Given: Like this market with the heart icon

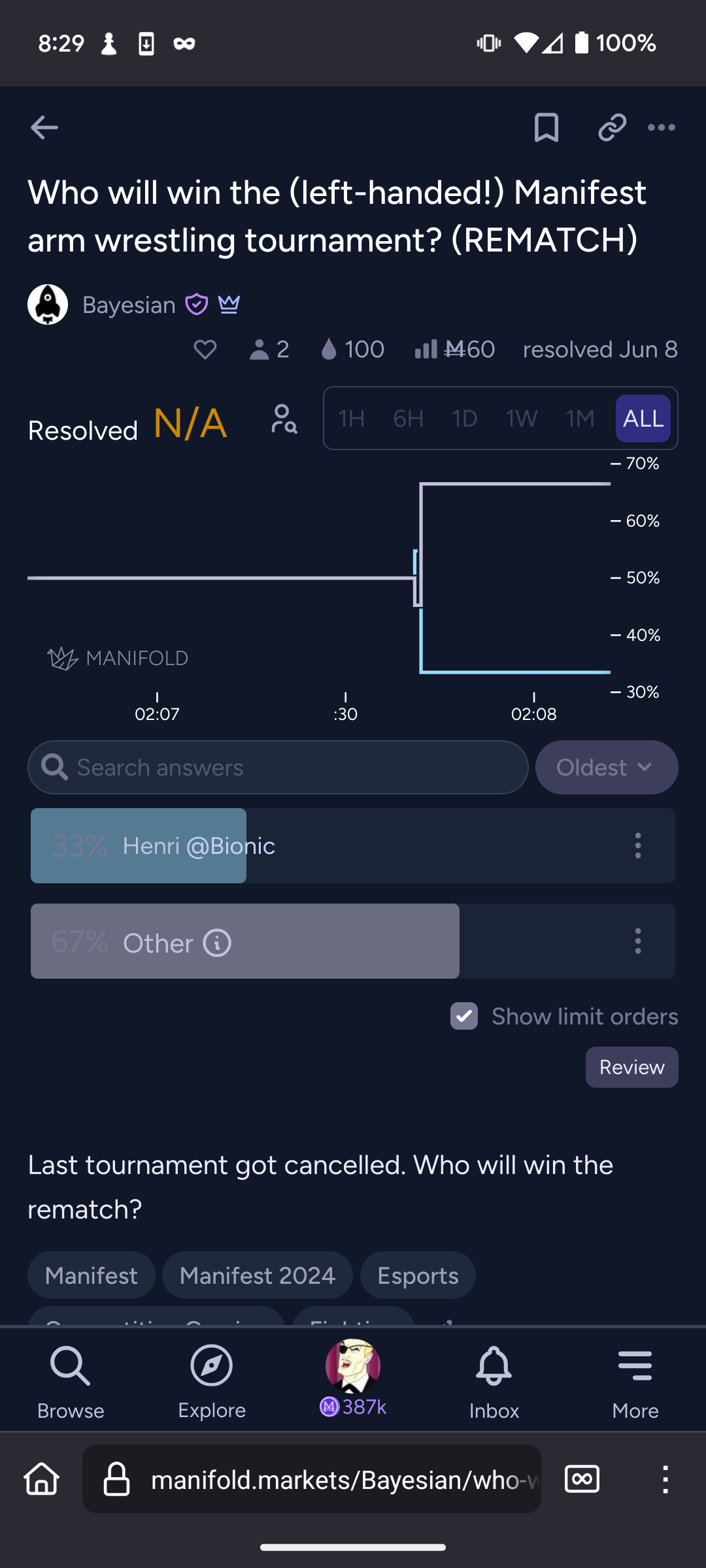Looking at the screenshot, I should [x=205, y=350].
